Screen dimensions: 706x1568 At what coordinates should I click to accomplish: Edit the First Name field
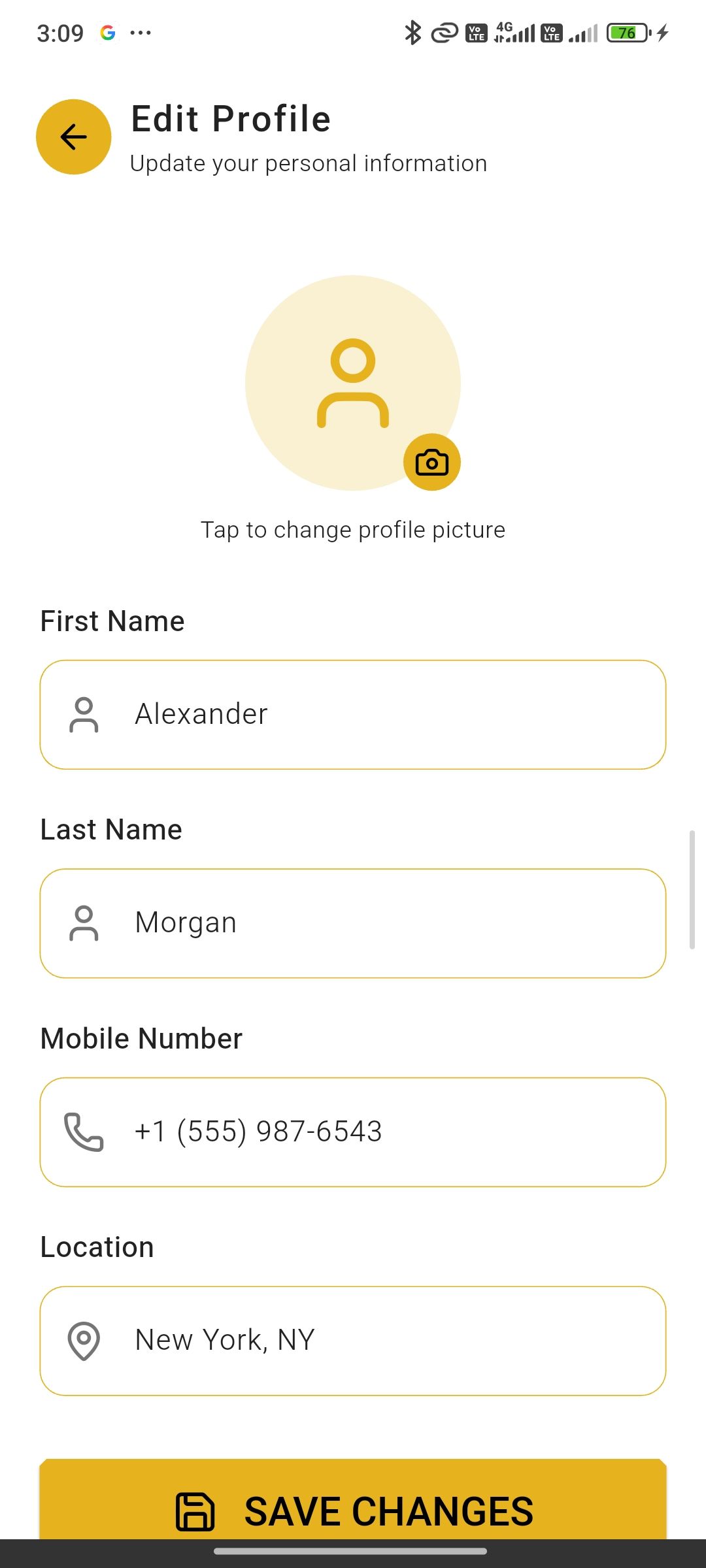pos(353,714)
